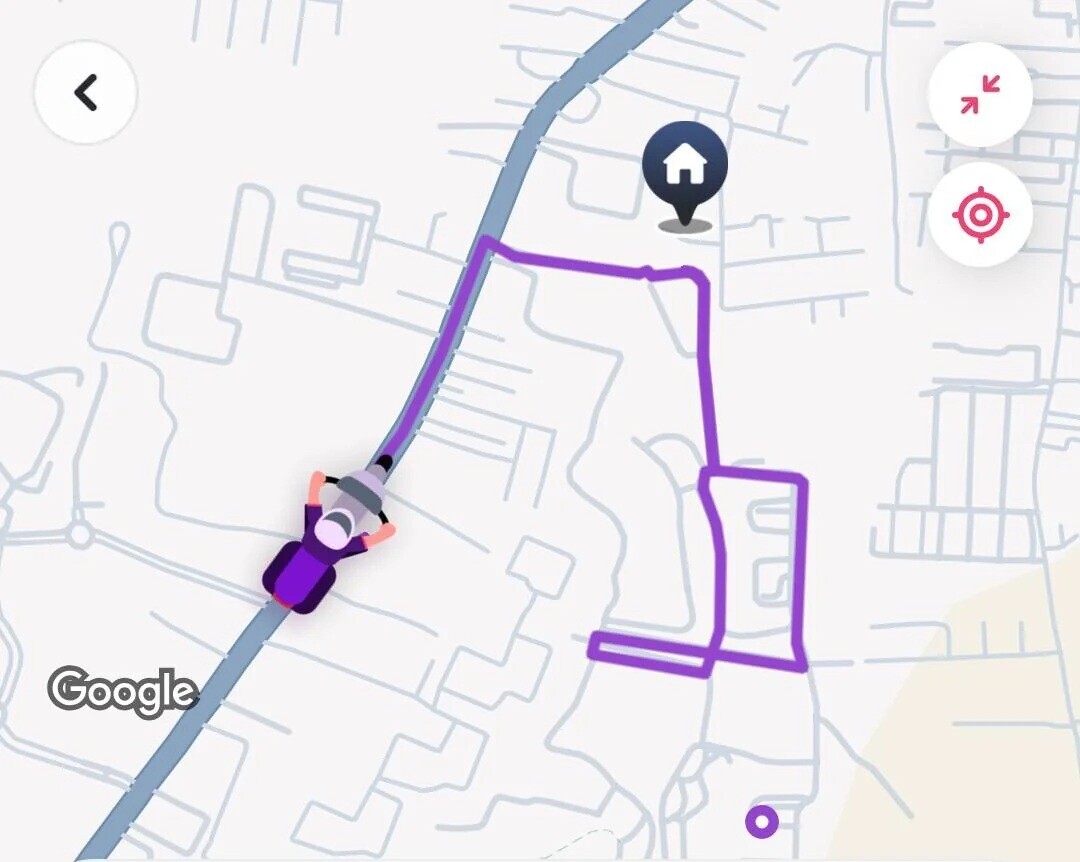Collapse the map with the shrink icon
The width and height of the screenshot is (1080, 862).
click(x=980, y=95)
